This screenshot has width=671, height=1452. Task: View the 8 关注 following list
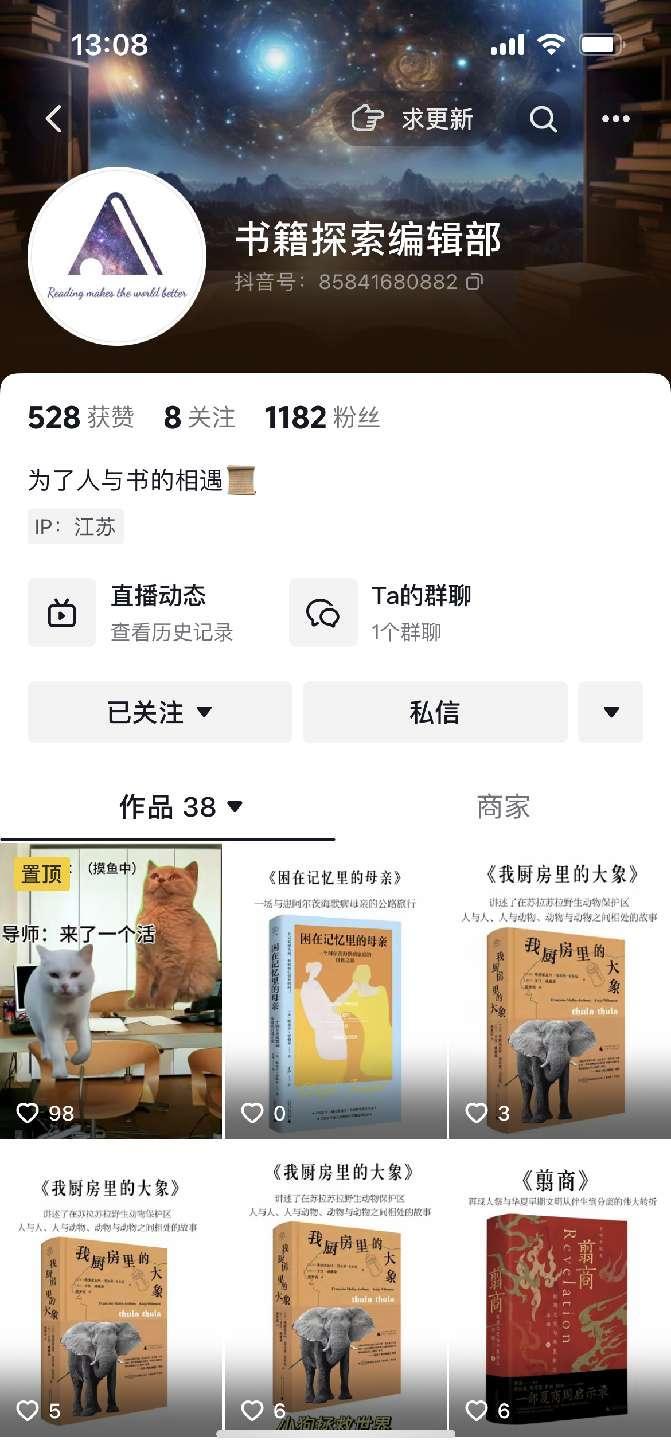pos(200,417)
